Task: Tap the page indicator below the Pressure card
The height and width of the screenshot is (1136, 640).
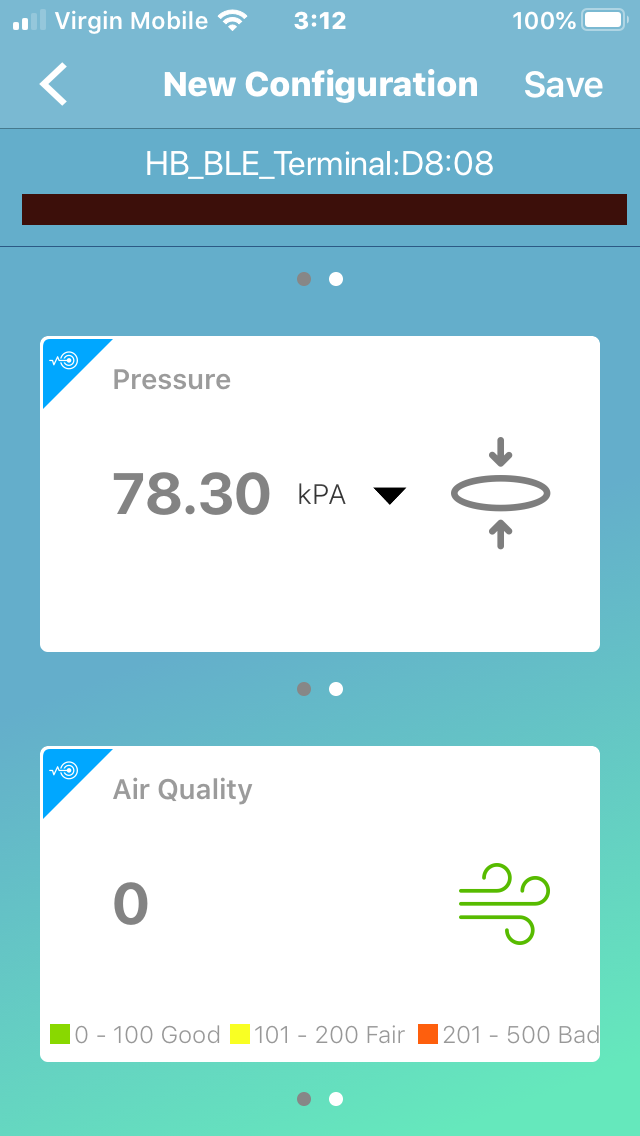Action: (x=320, y=689)
